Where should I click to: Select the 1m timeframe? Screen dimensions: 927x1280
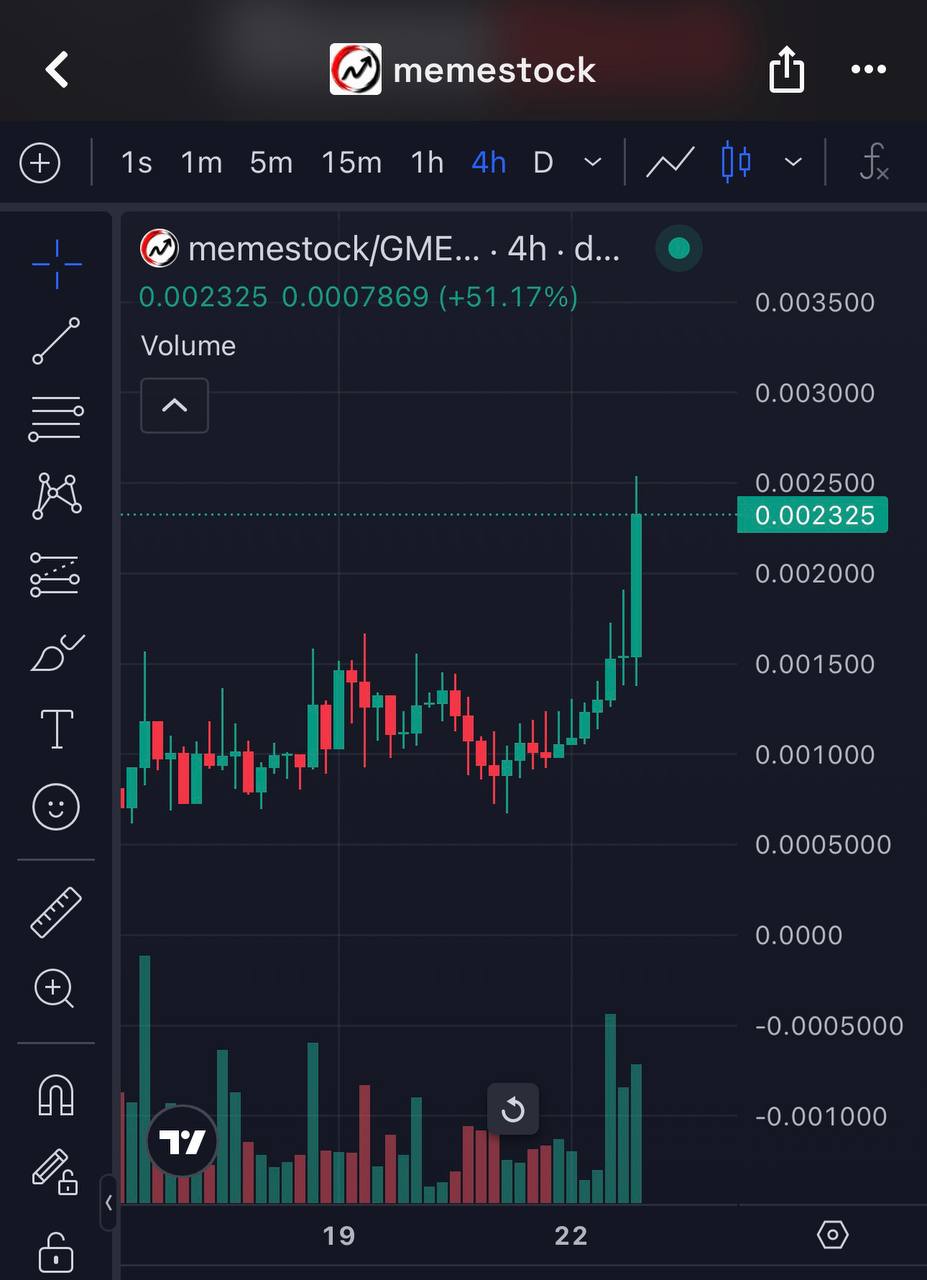point(201,162)
